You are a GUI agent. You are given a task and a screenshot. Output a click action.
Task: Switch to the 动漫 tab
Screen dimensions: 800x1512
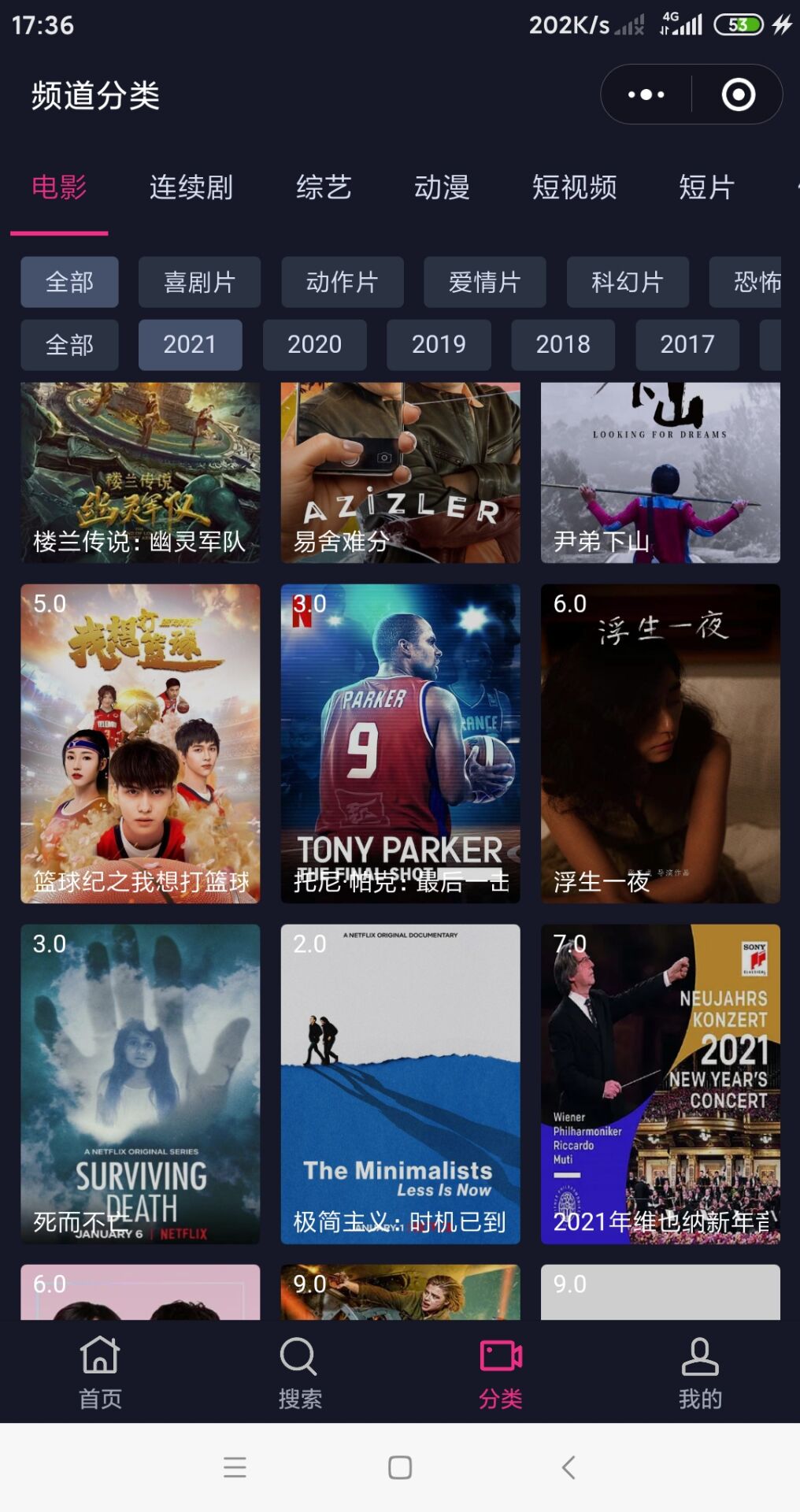point(442,187)
